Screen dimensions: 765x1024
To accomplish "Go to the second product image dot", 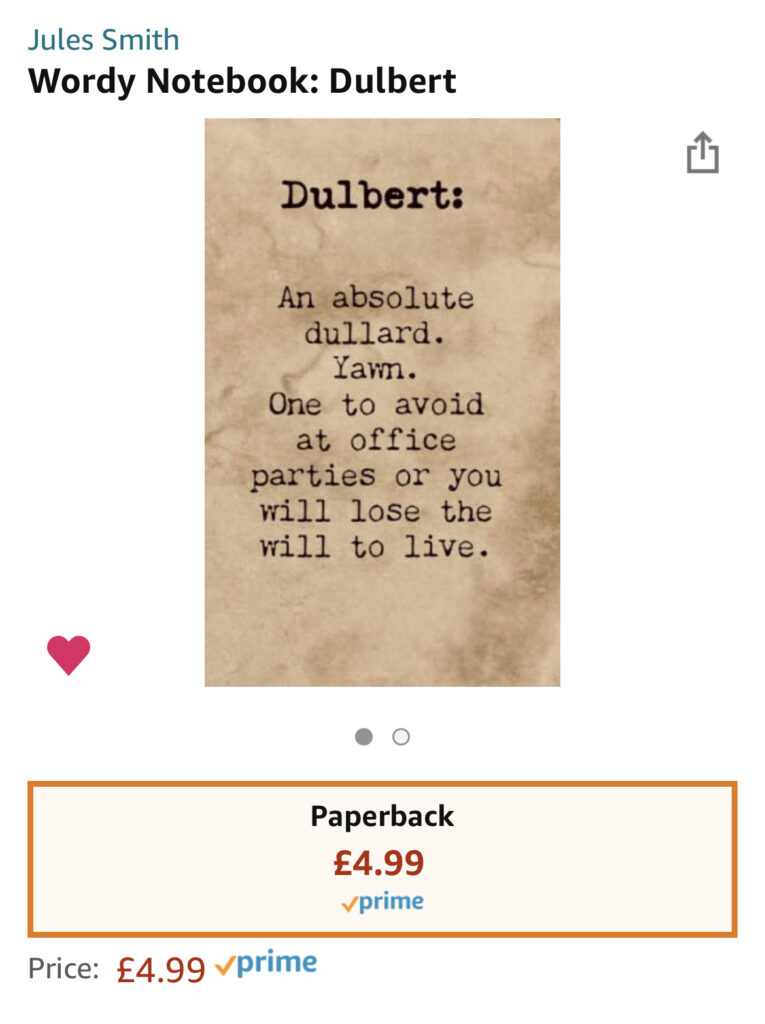I will (x=401, y=737).
